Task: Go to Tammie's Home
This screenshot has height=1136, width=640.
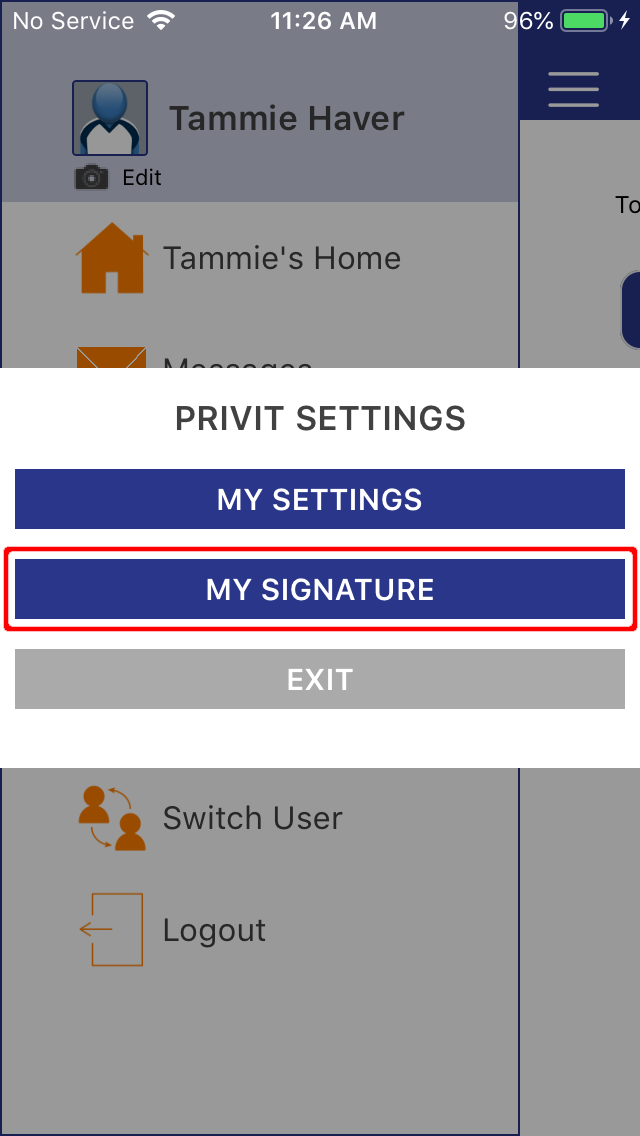Action: [239, 259]
